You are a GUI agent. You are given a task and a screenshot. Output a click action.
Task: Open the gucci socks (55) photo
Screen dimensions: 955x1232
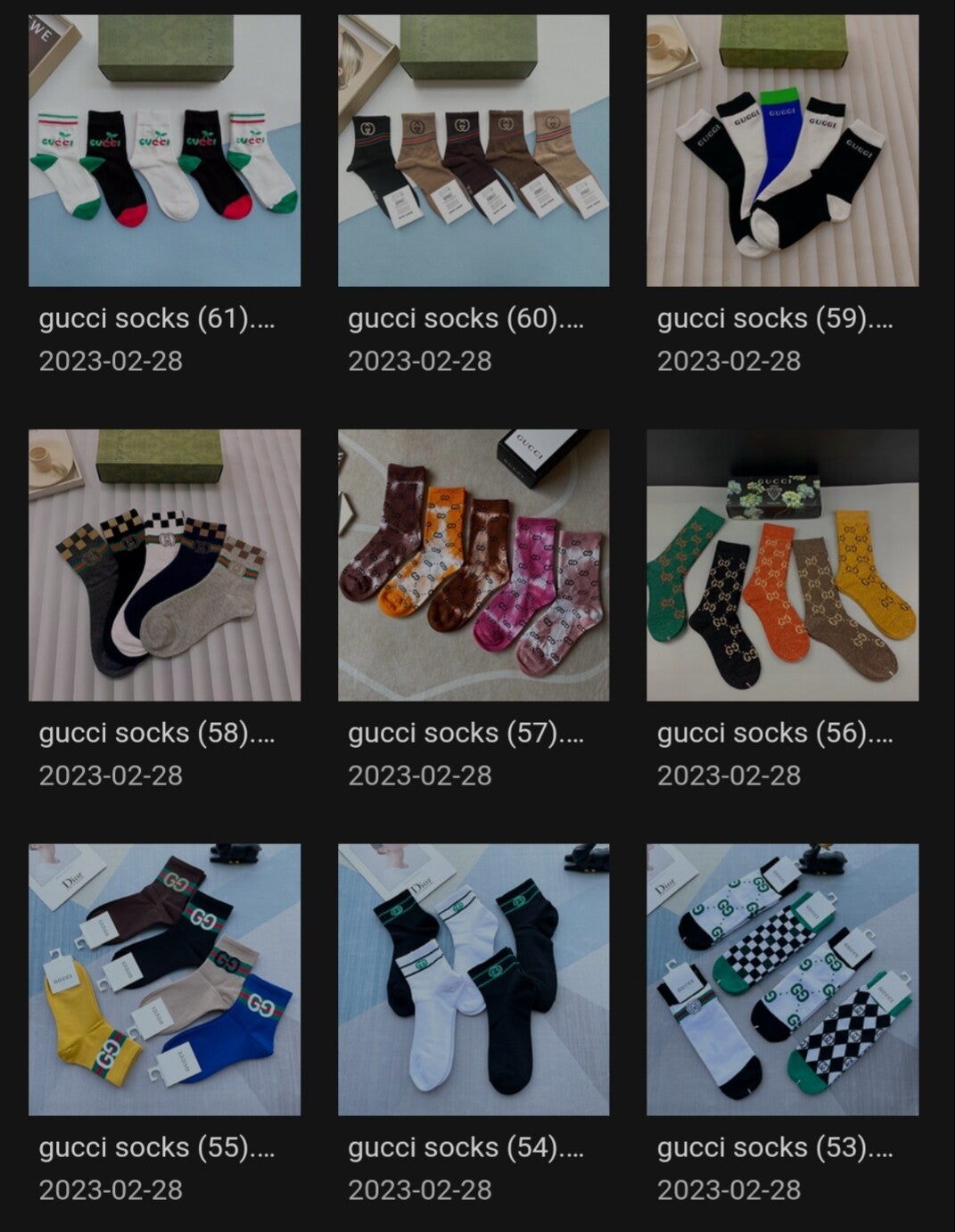(x=164, y=980)
